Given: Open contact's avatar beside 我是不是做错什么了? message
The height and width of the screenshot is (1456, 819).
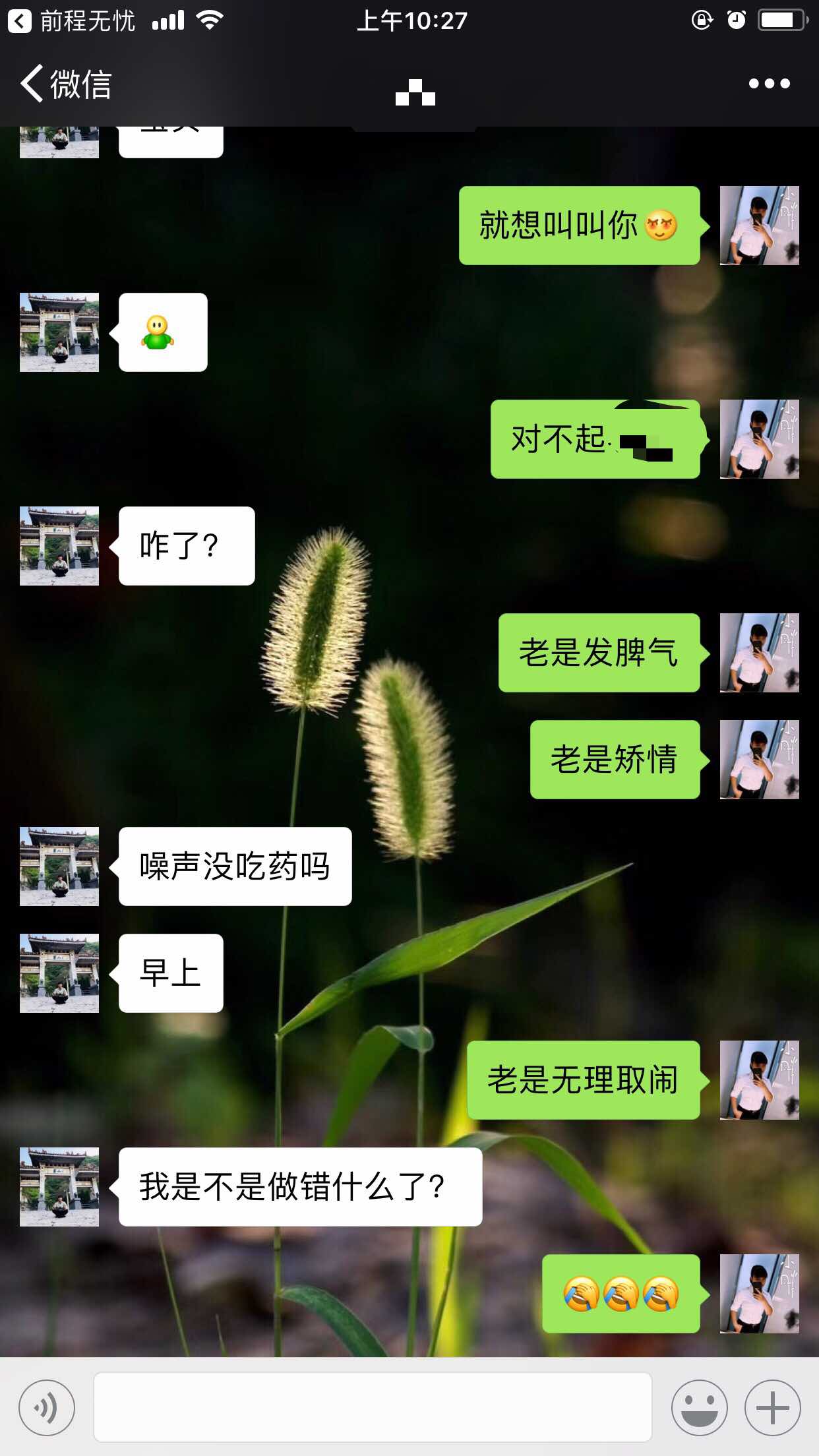Looking at the screenshot, I should (x=59, y=1187).
